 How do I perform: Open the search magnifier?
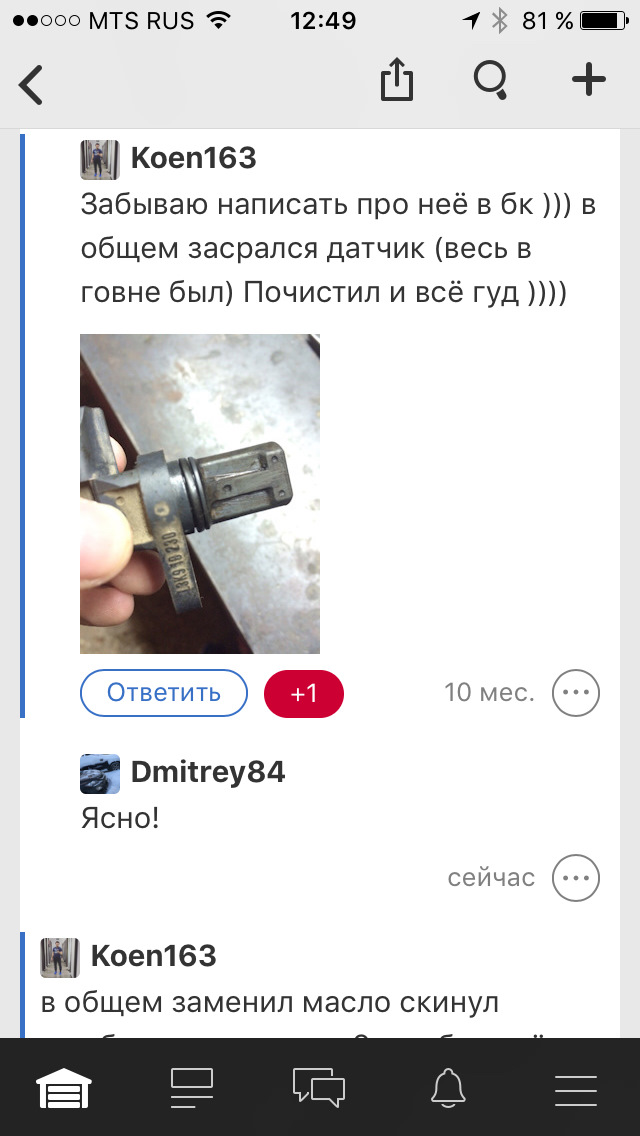point(490,82)
